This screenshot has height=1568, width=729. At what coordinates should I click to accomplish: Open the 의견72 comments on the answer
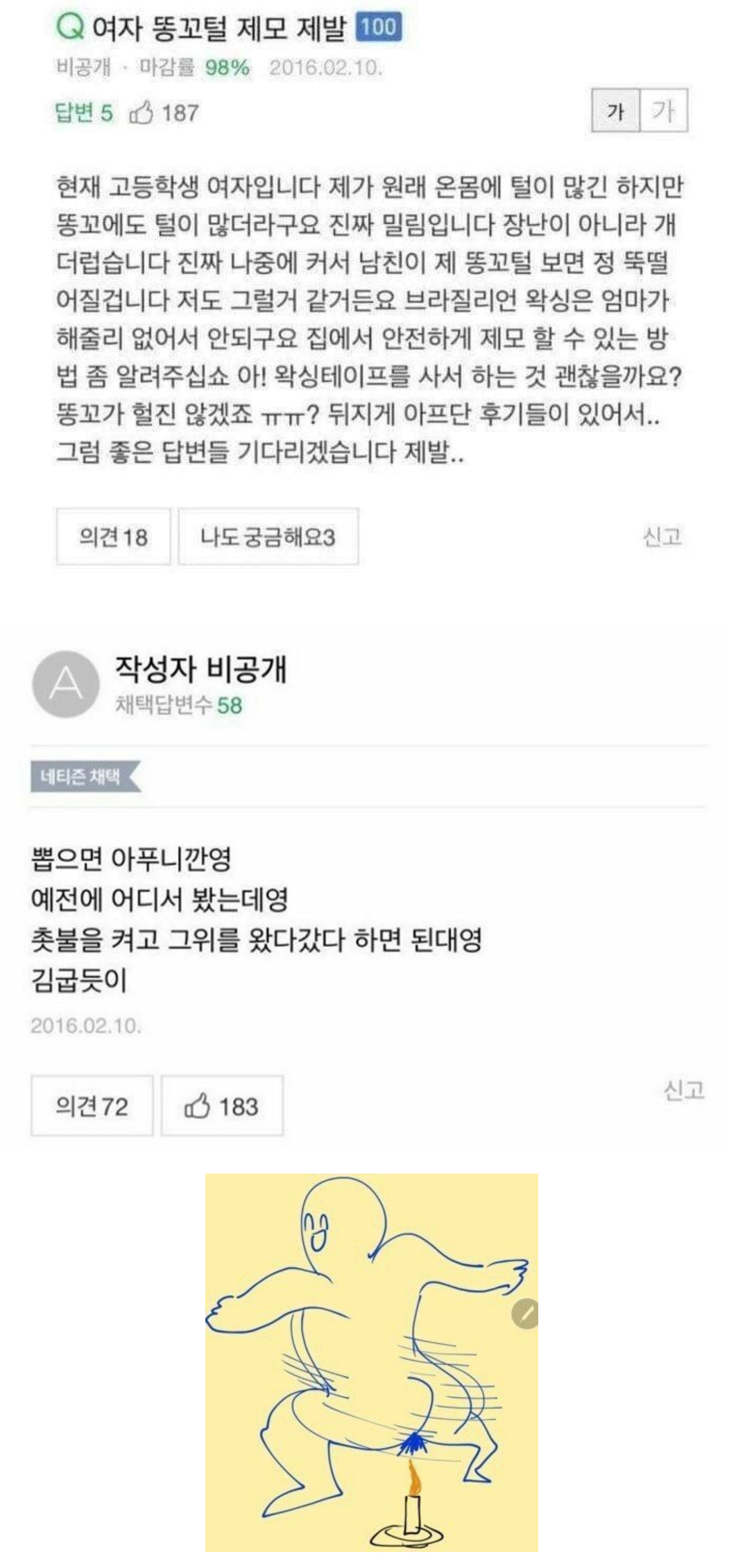[x=92, y=1106]
